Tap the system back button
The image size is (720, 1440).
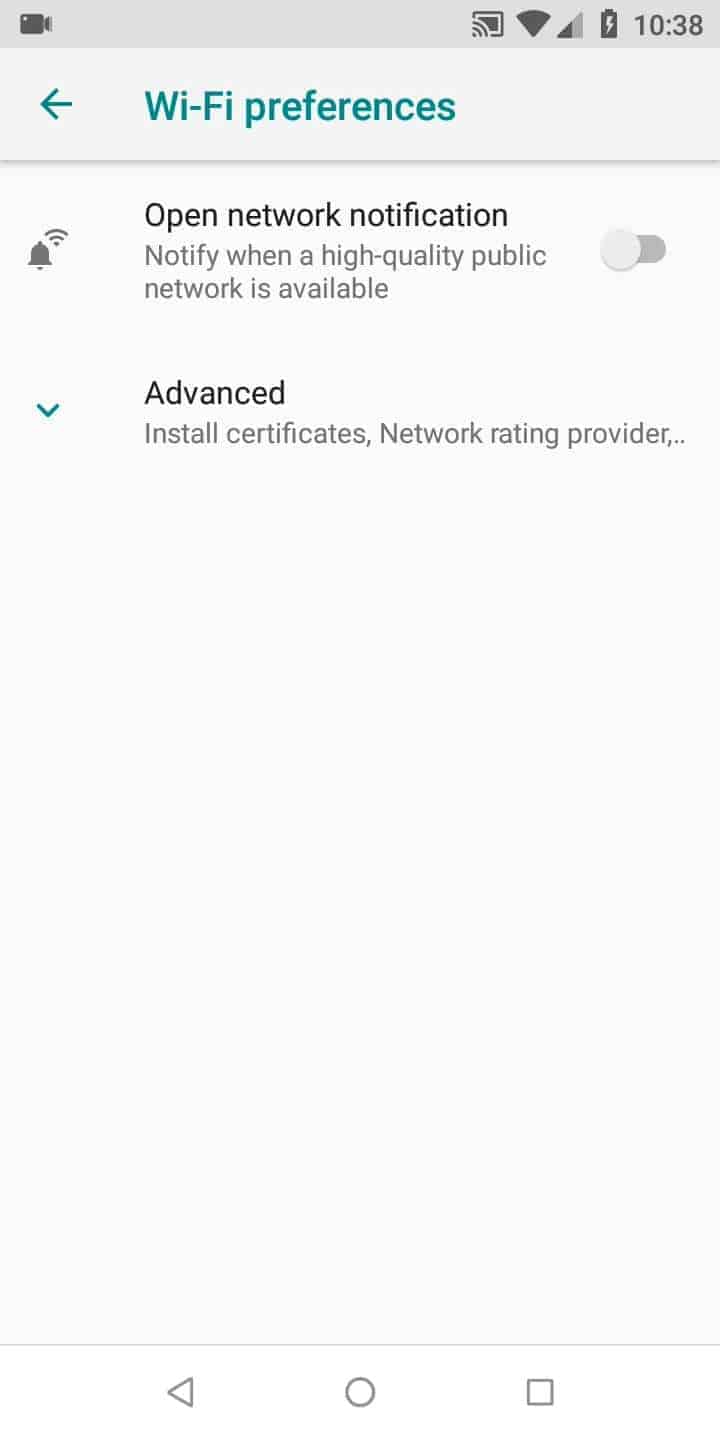pyautogui.click(x=180, y=1391)
